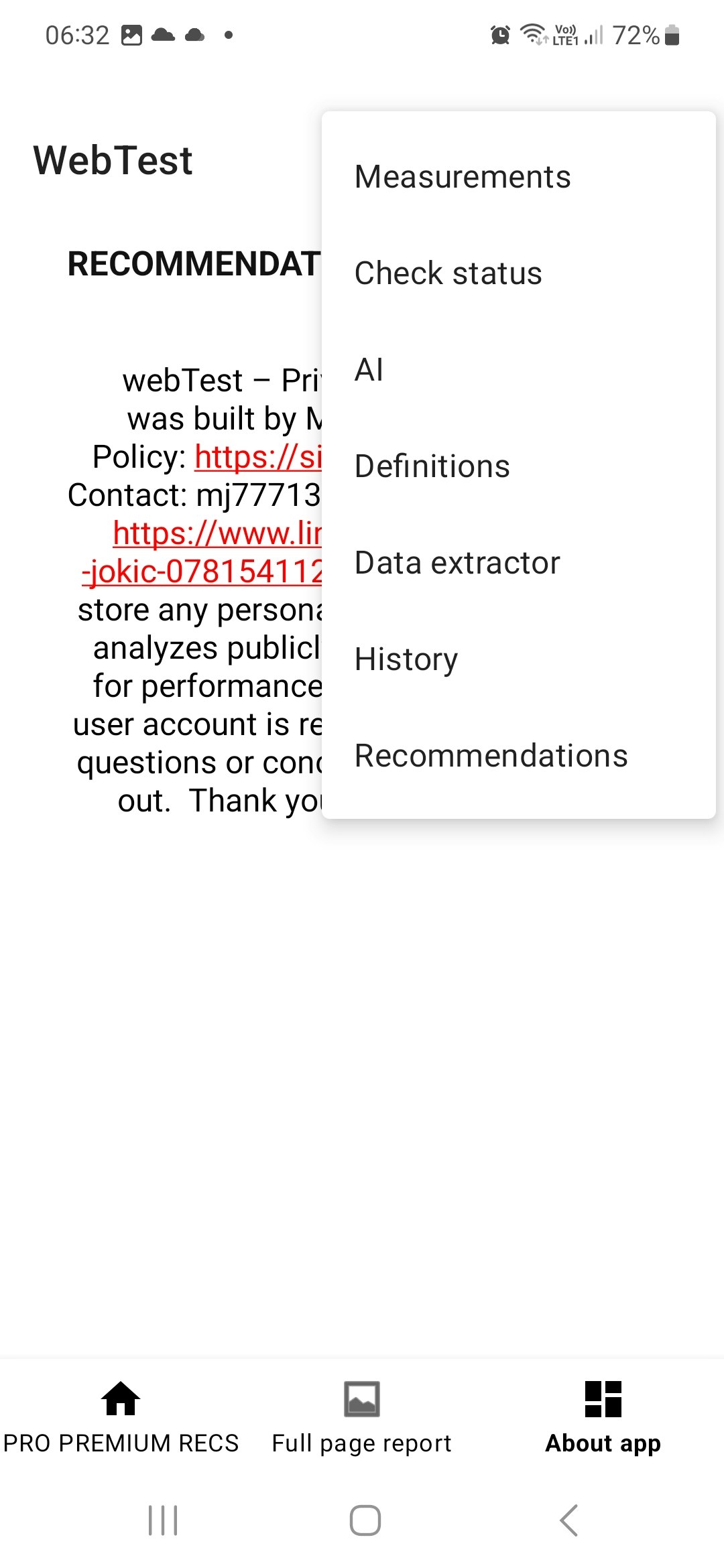Select Recommendations in the menu
Image resolution: width=724 pixels, height=1568 pixels.
(x=491, y=755)
